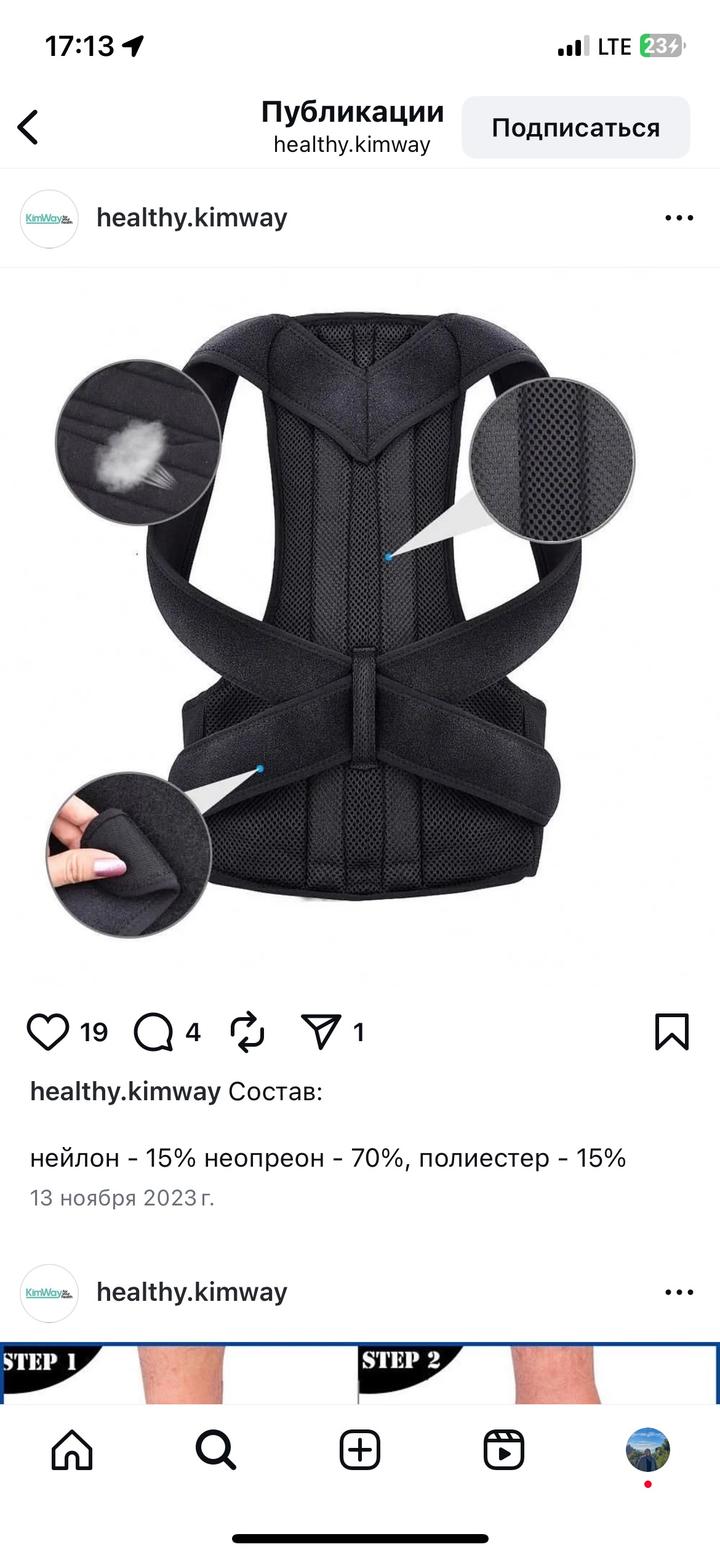The height and width of the screenshot is (1558, 720).
Task: Open healthy.kimway profile from first post header
Action: pos(191,218)
